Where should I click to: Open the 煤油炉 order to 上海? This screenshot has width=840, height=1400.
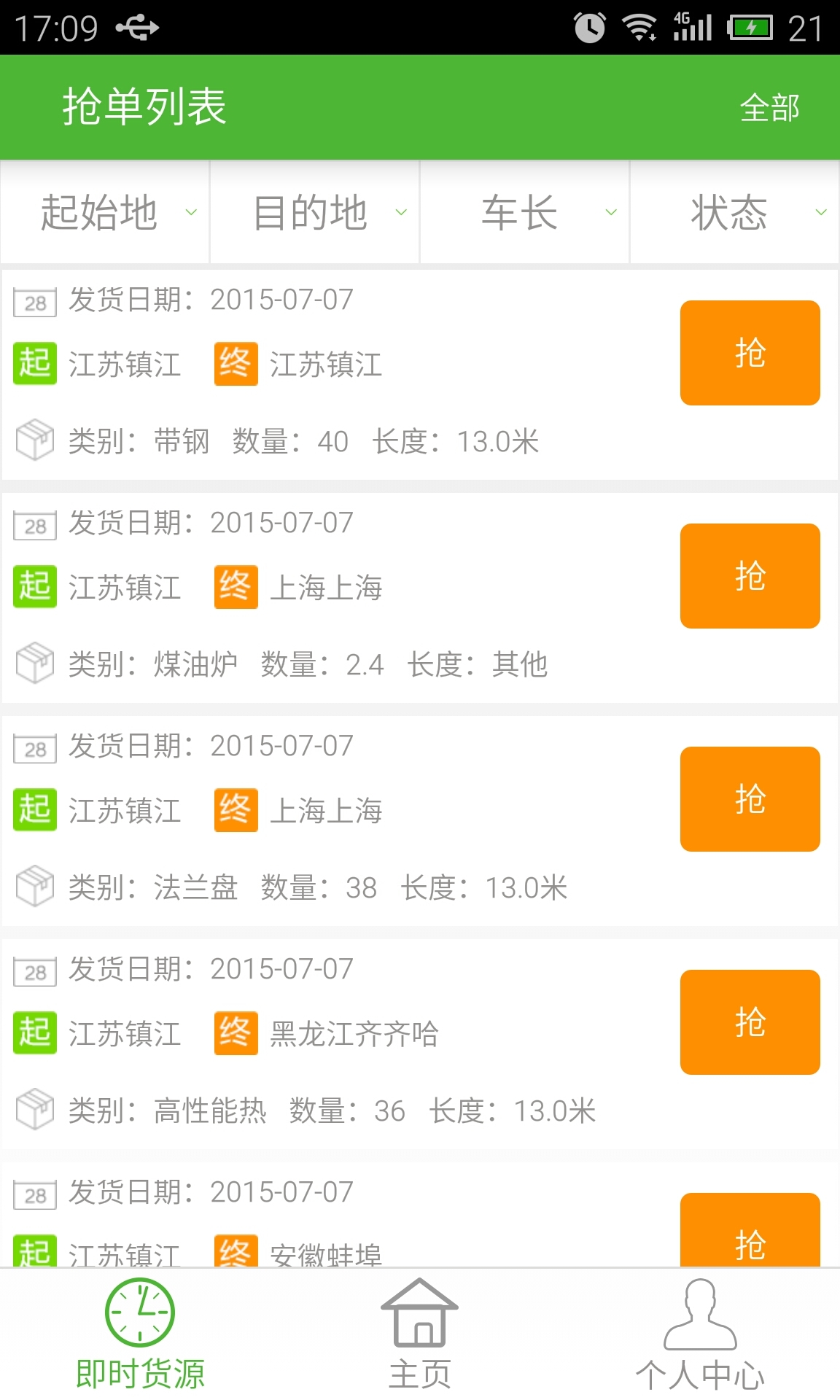328,598
